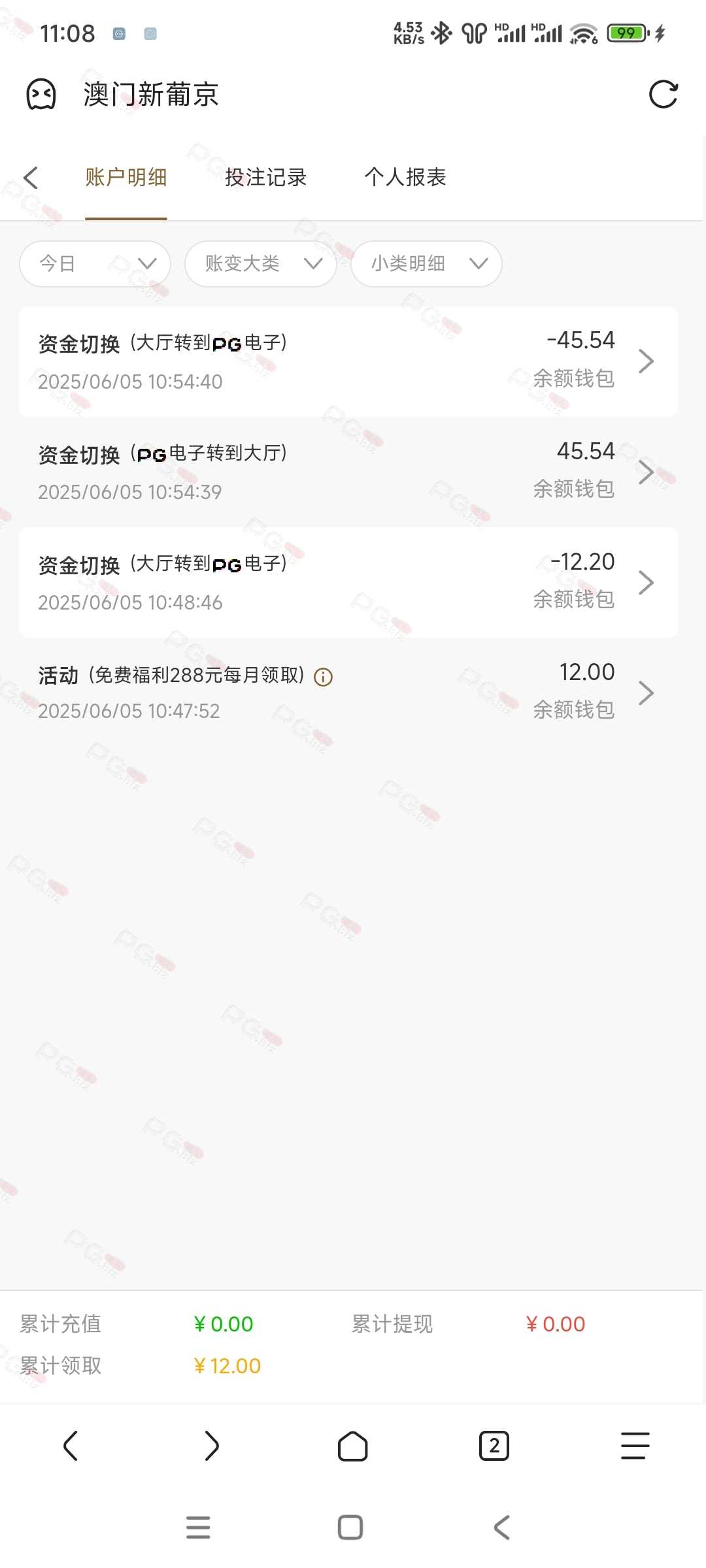Open the browser menu with three lines
Viewport: 706px width, 1568px height.
pos(635,1445)
